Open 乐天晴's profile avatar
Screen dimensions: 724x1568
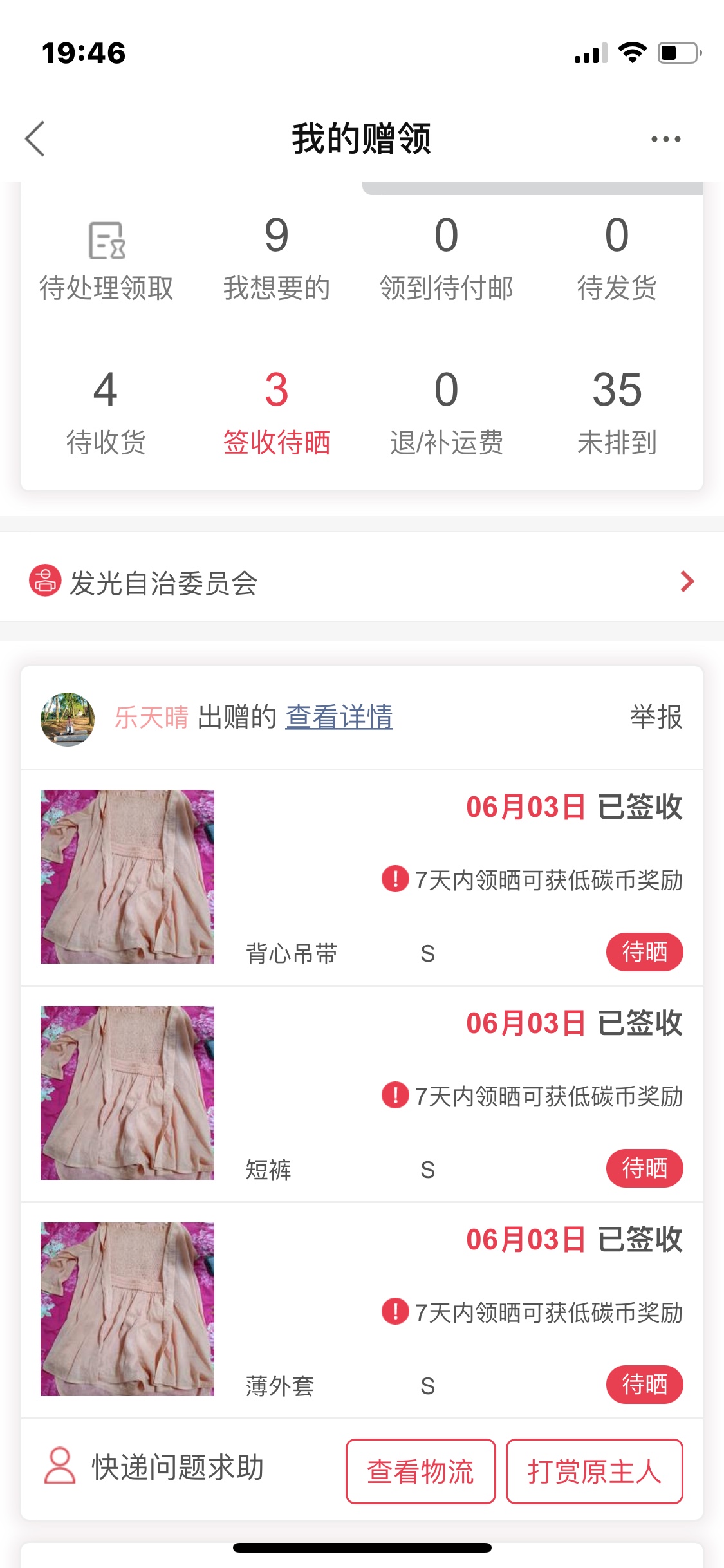68,719
